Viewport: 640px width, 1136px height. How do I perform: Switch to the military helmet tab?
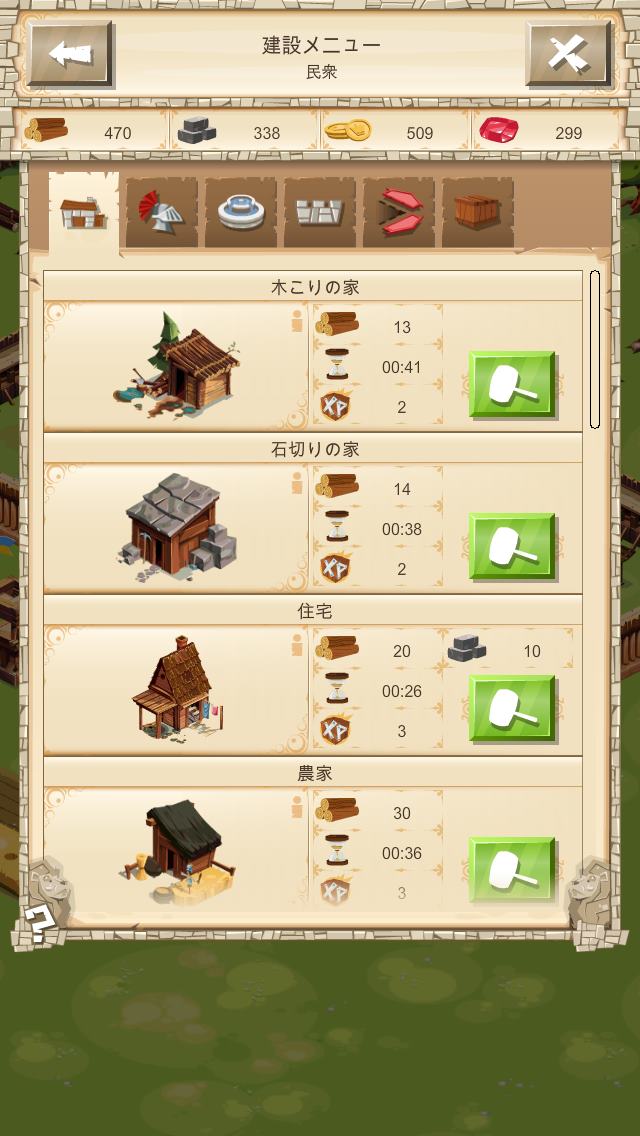tap(162, 212)
